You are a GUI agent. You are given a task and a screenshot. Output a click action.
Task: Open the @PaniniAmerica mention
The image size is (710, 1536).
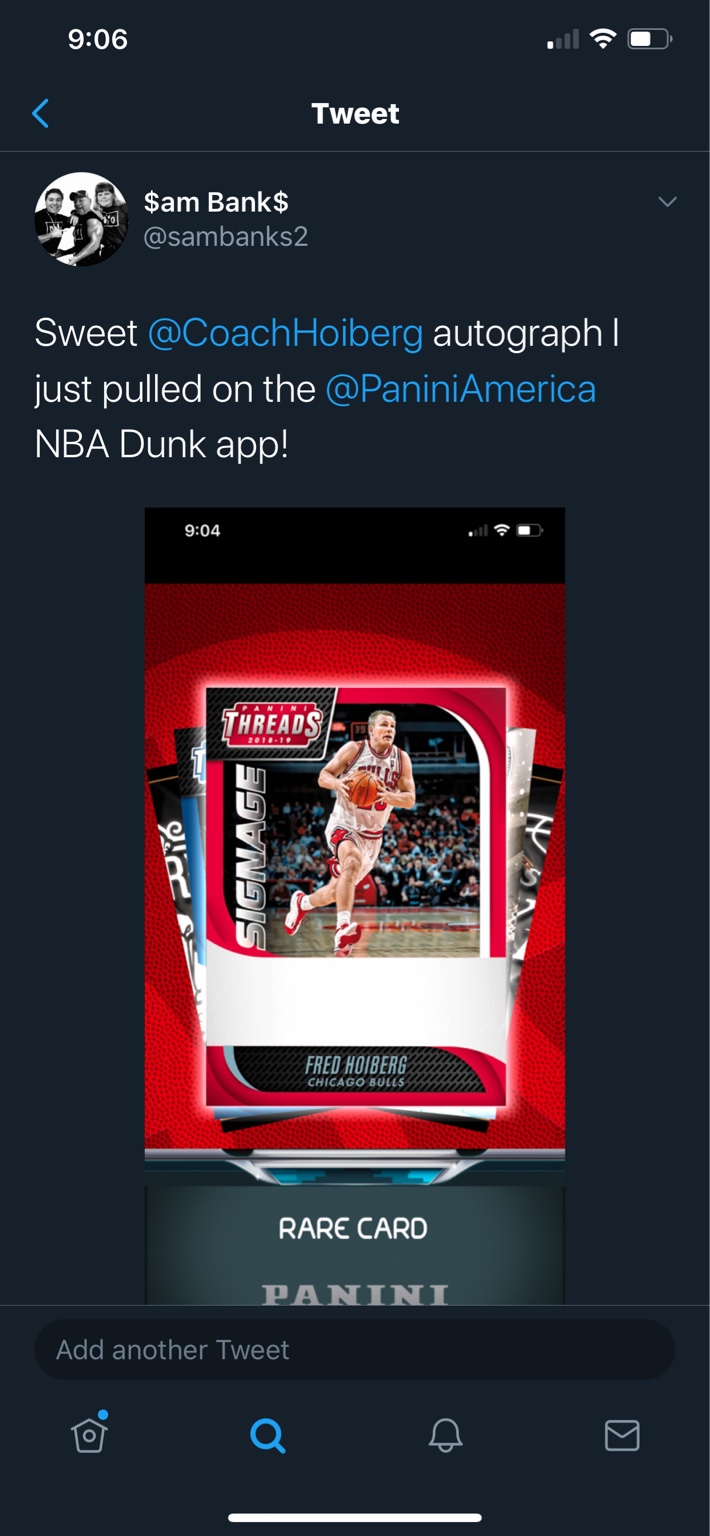point(460,389)
